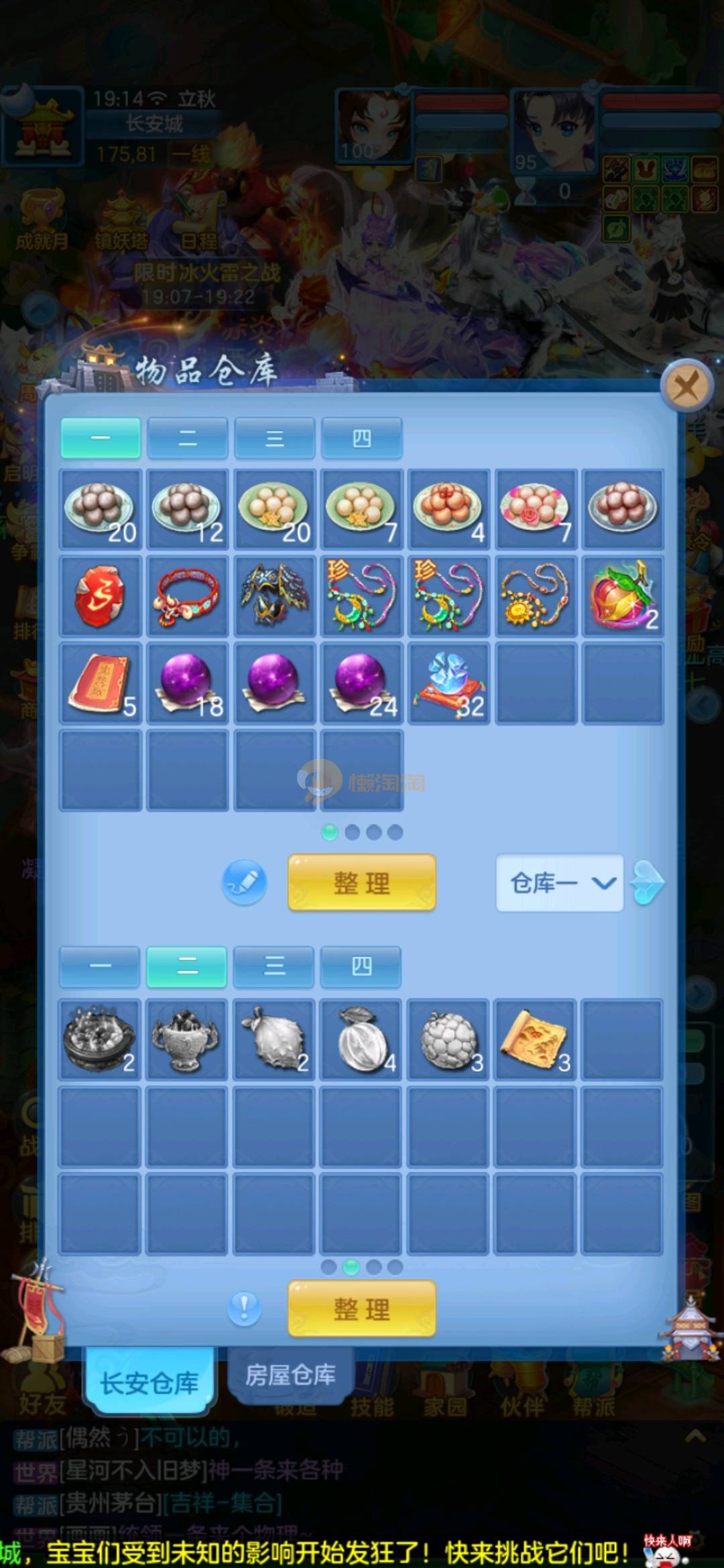Viewport: 724px width, 1568px height.
Task: Select the red book item with 5
Action: (101, 683)
